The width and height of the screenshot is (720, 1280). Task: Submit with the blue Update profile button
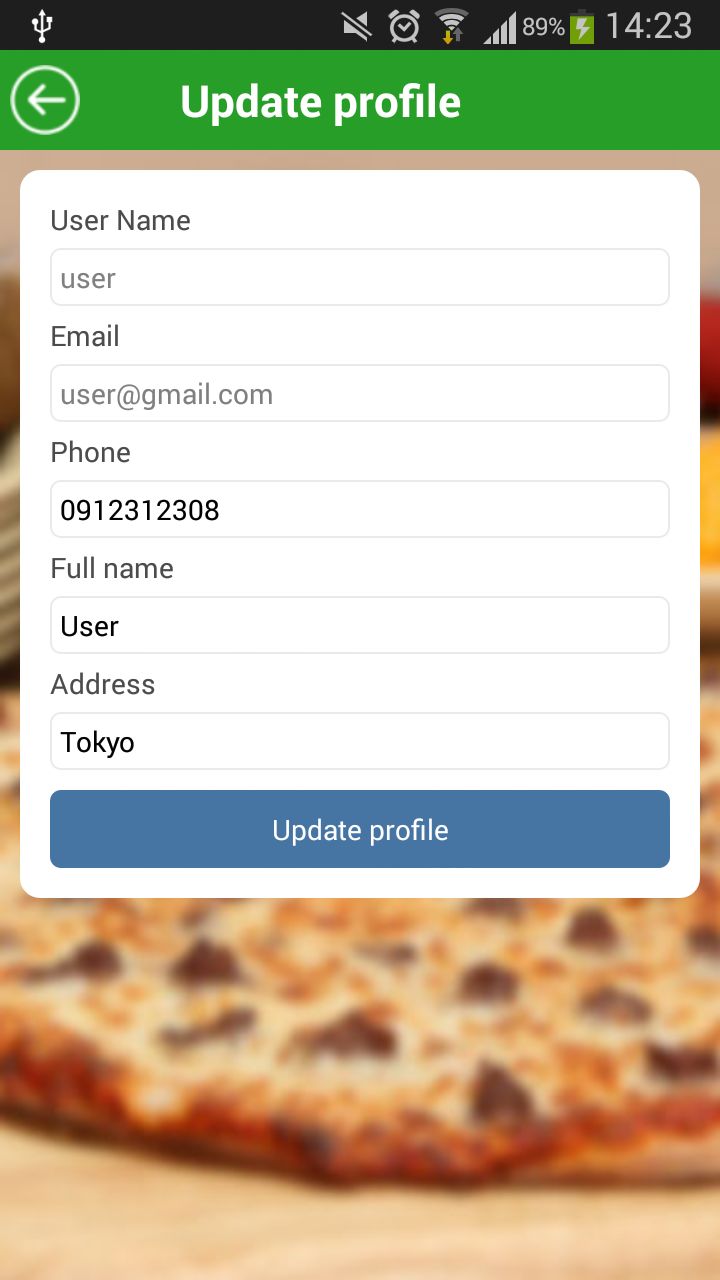[x=360, y=829]
